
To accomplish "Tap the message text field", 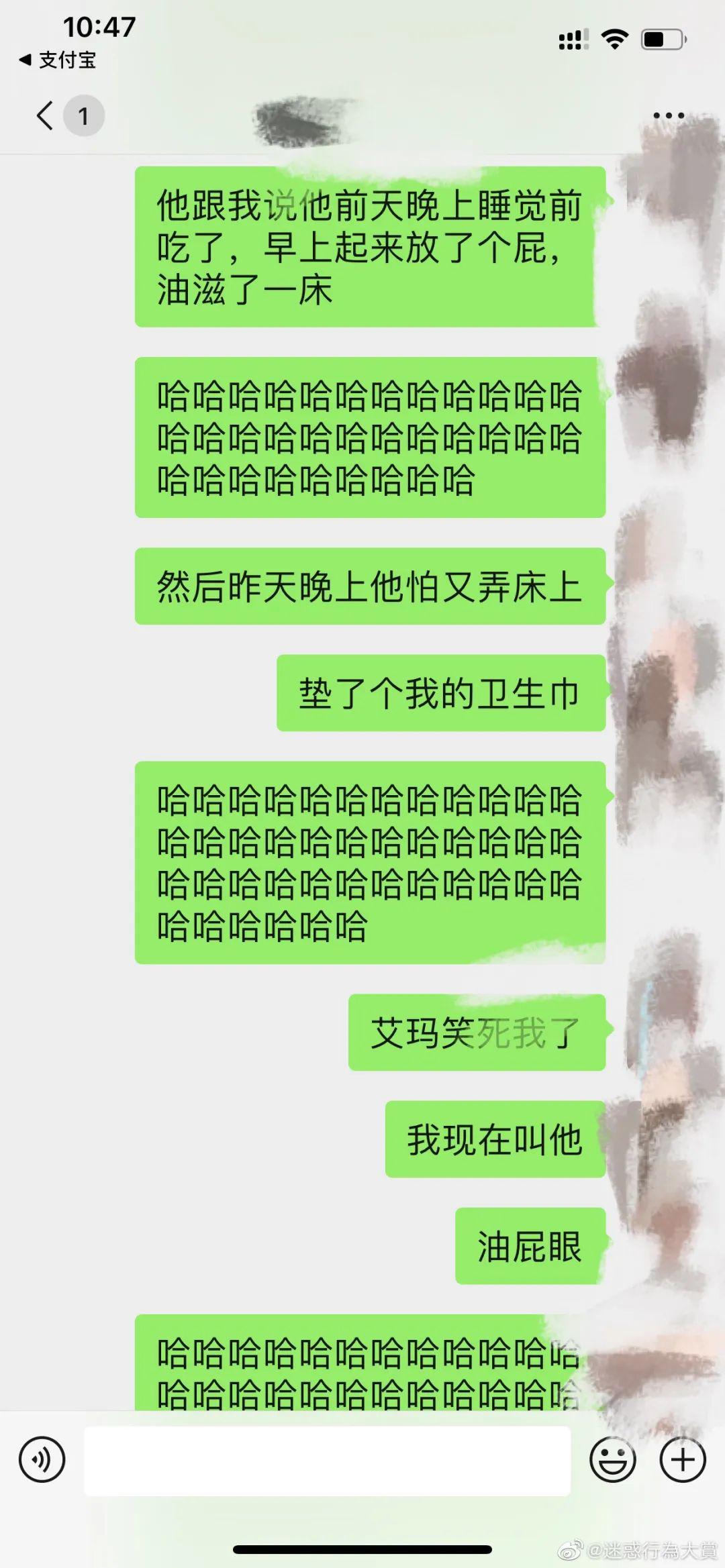I will [327, 1460].
